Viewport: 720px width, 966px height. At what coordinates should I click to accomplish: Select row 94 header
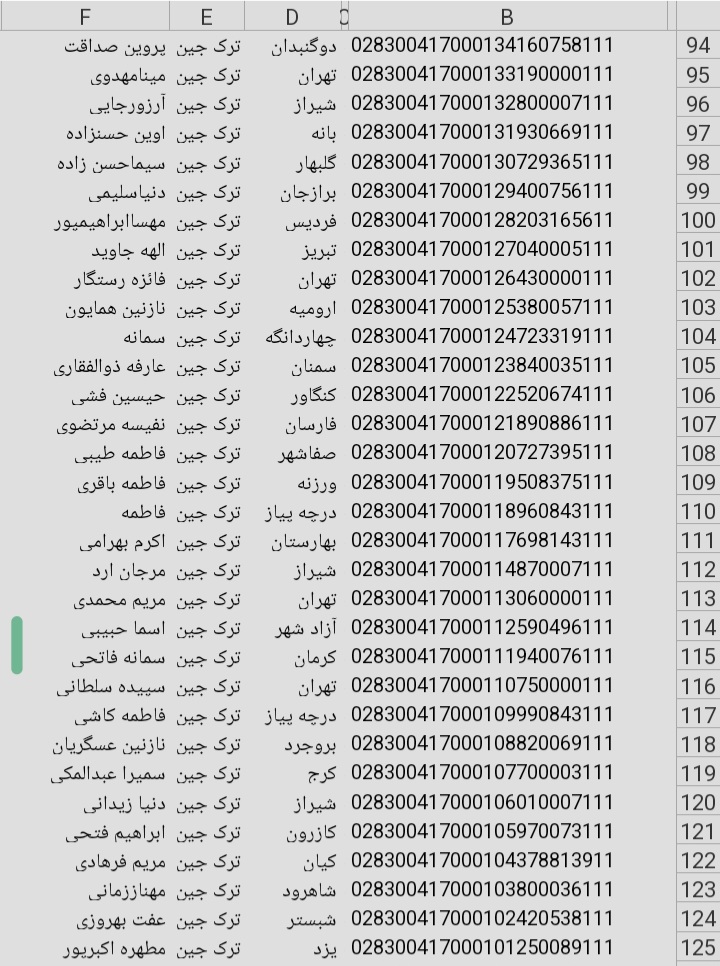coord(698,45)
